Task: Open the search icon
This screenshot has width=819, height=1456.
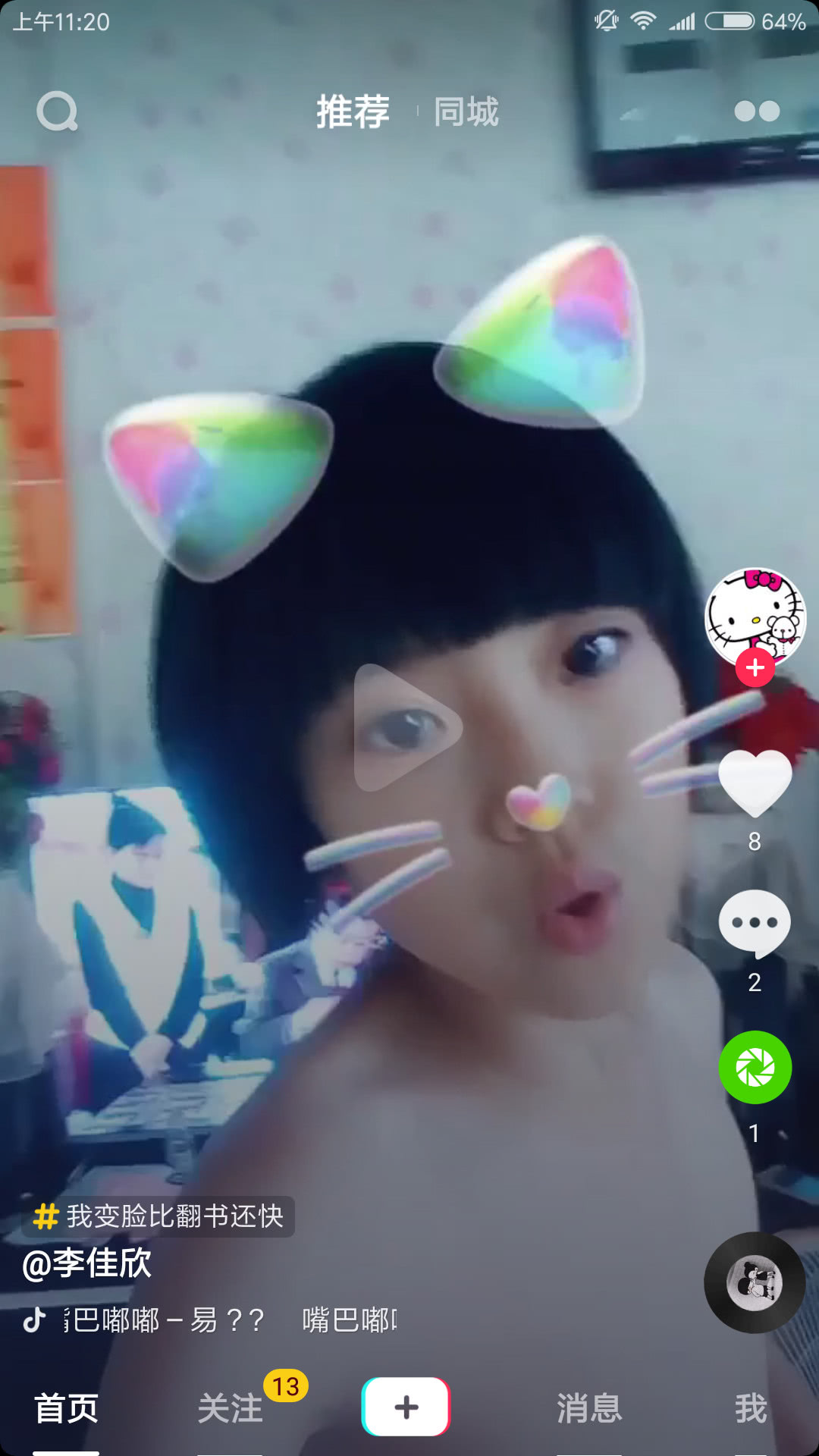Action: pos(57,112)
